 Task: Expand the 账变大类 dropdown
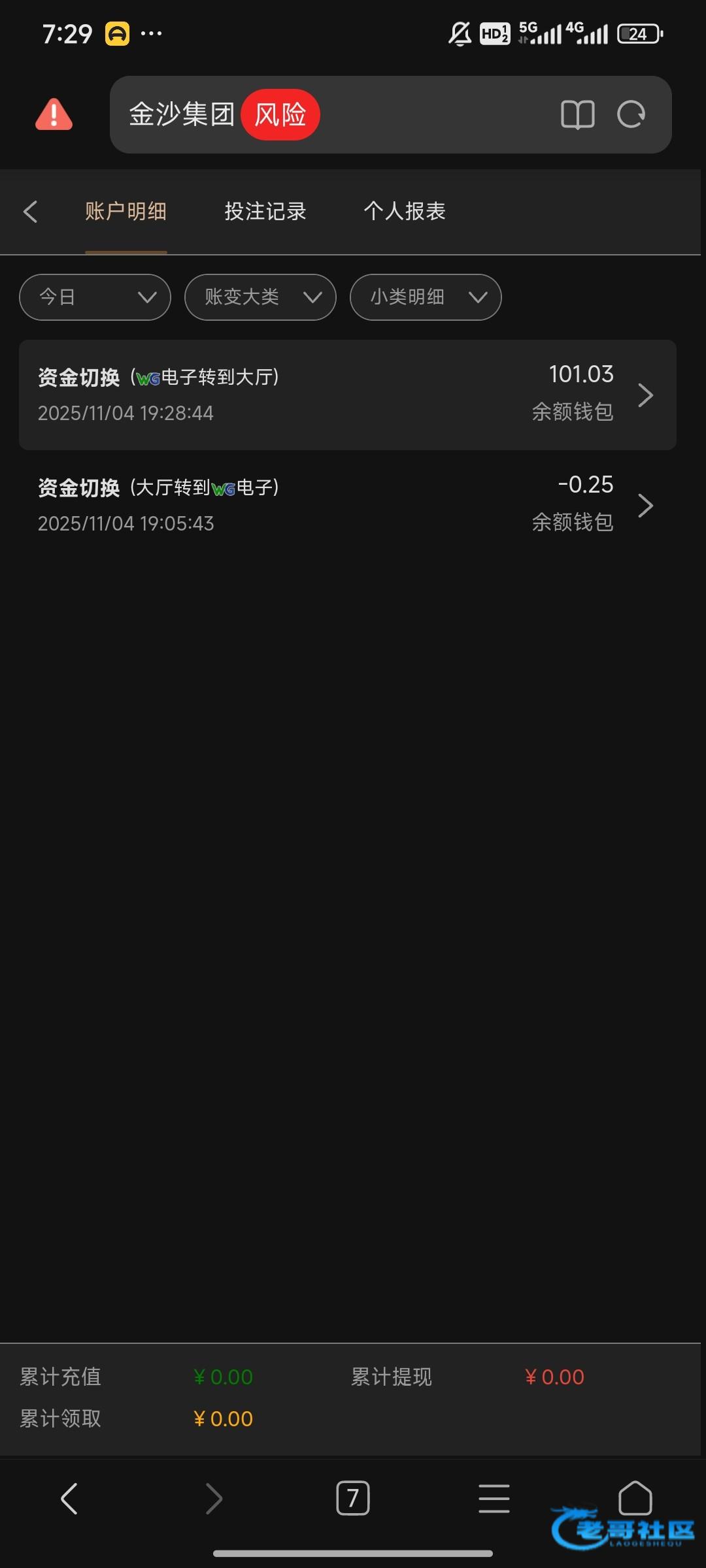[260, 297]
